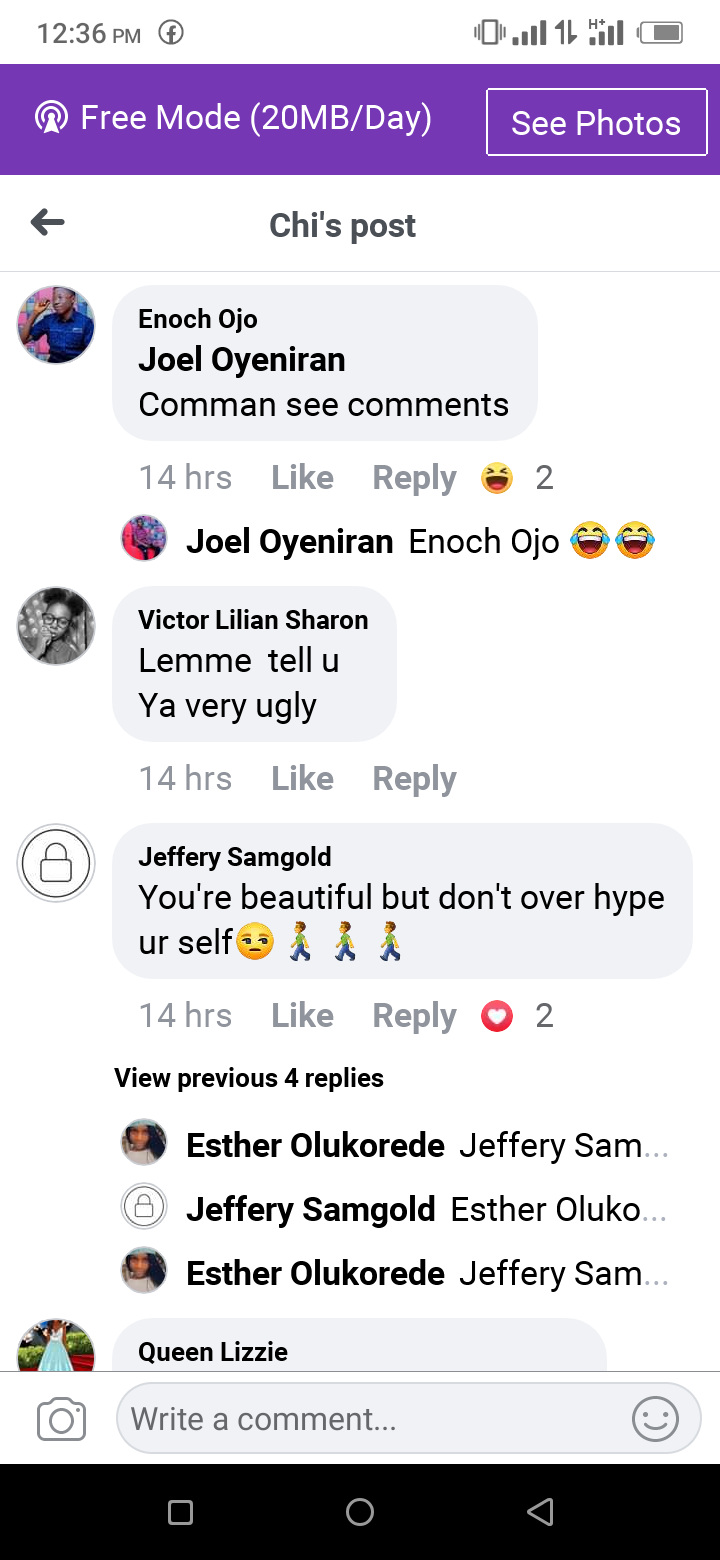Reply to Victor Lilian Sharon's comment
Image resolution: width=720 pixels, height=1560 pixels.
414,778
